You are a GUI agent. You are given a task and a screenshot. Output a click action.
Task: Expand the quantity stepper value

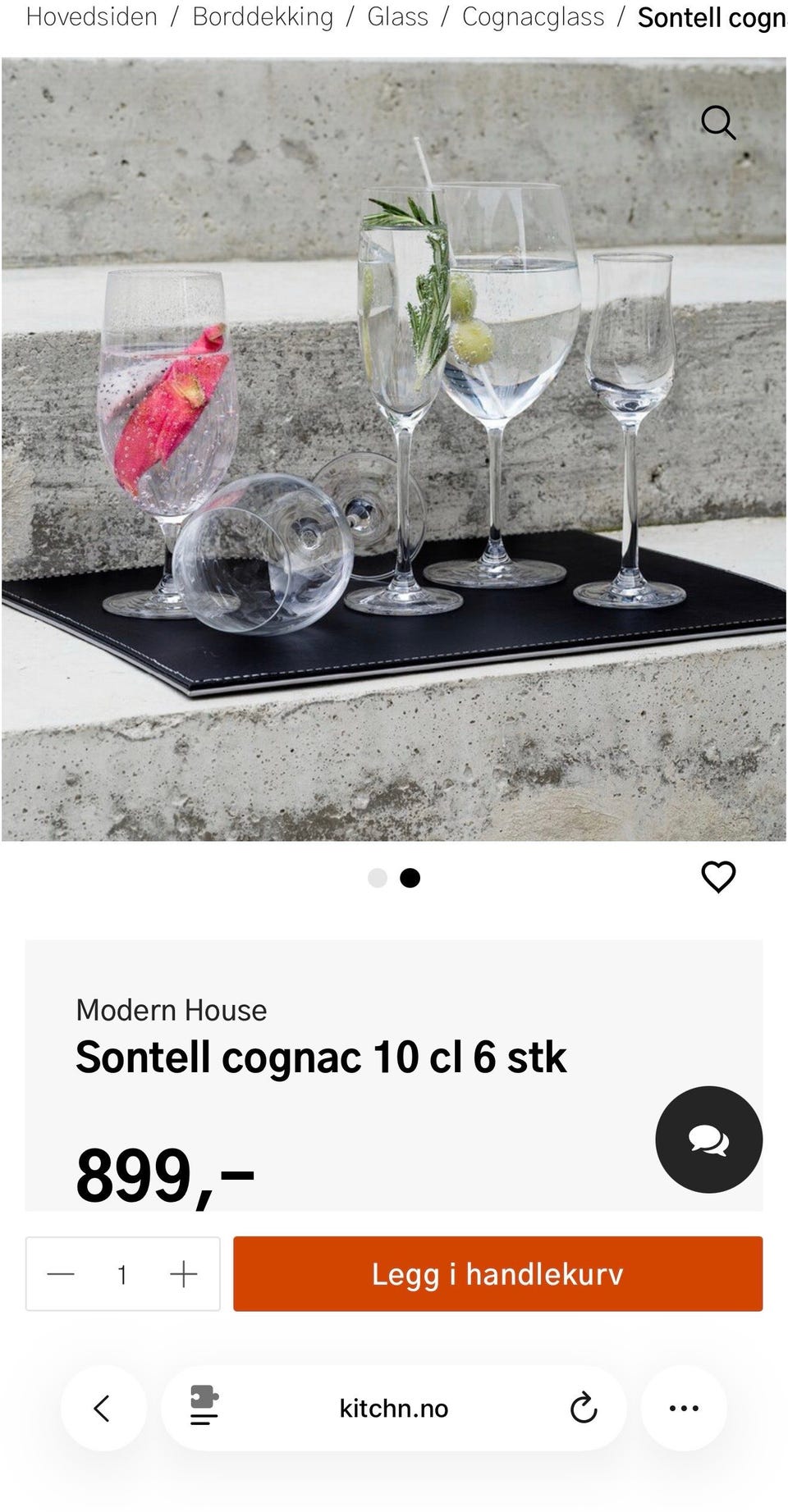click(x=122, y=1274)
